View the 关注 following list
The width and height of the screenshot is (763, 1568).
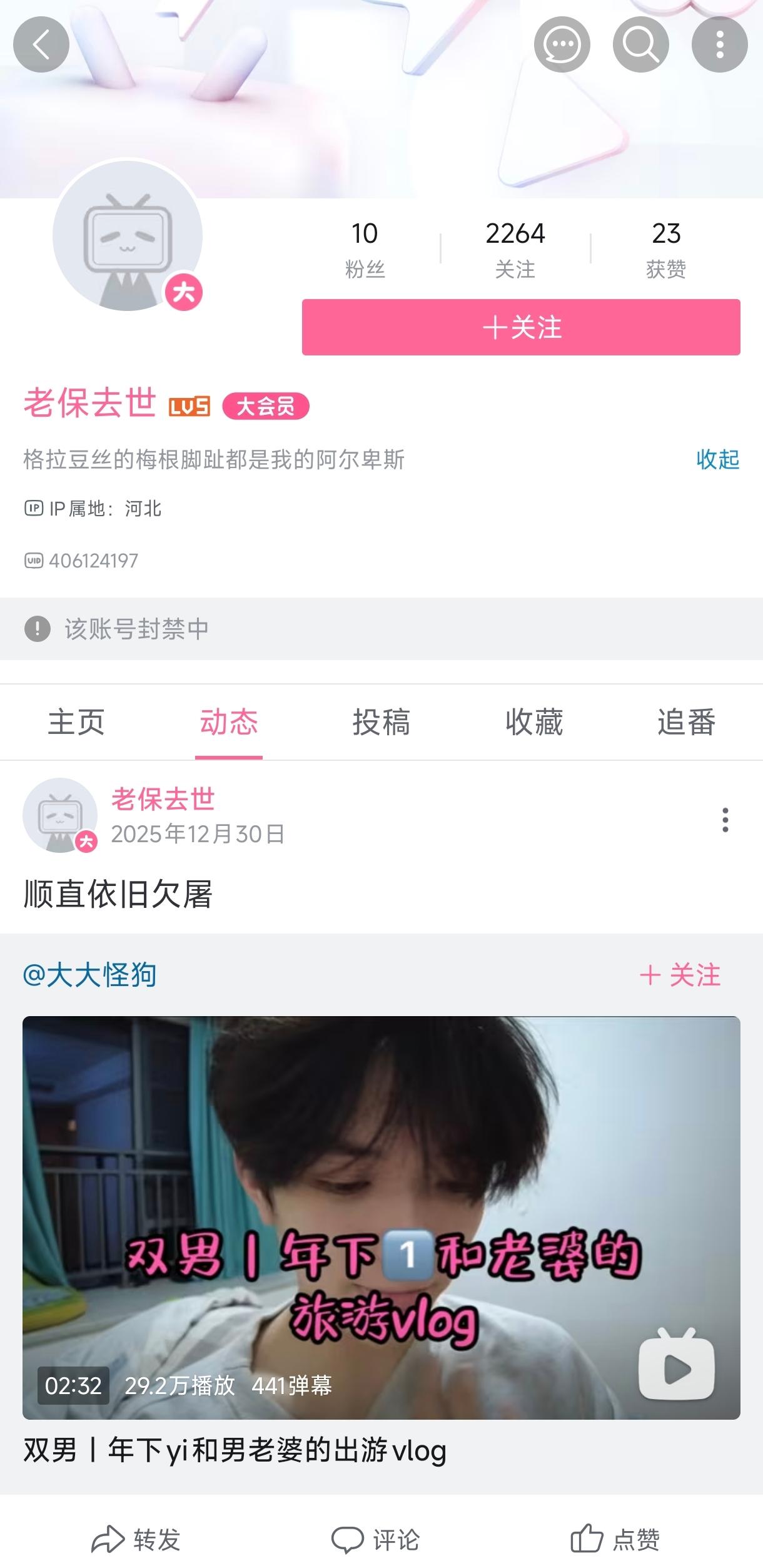click(515, 249)
